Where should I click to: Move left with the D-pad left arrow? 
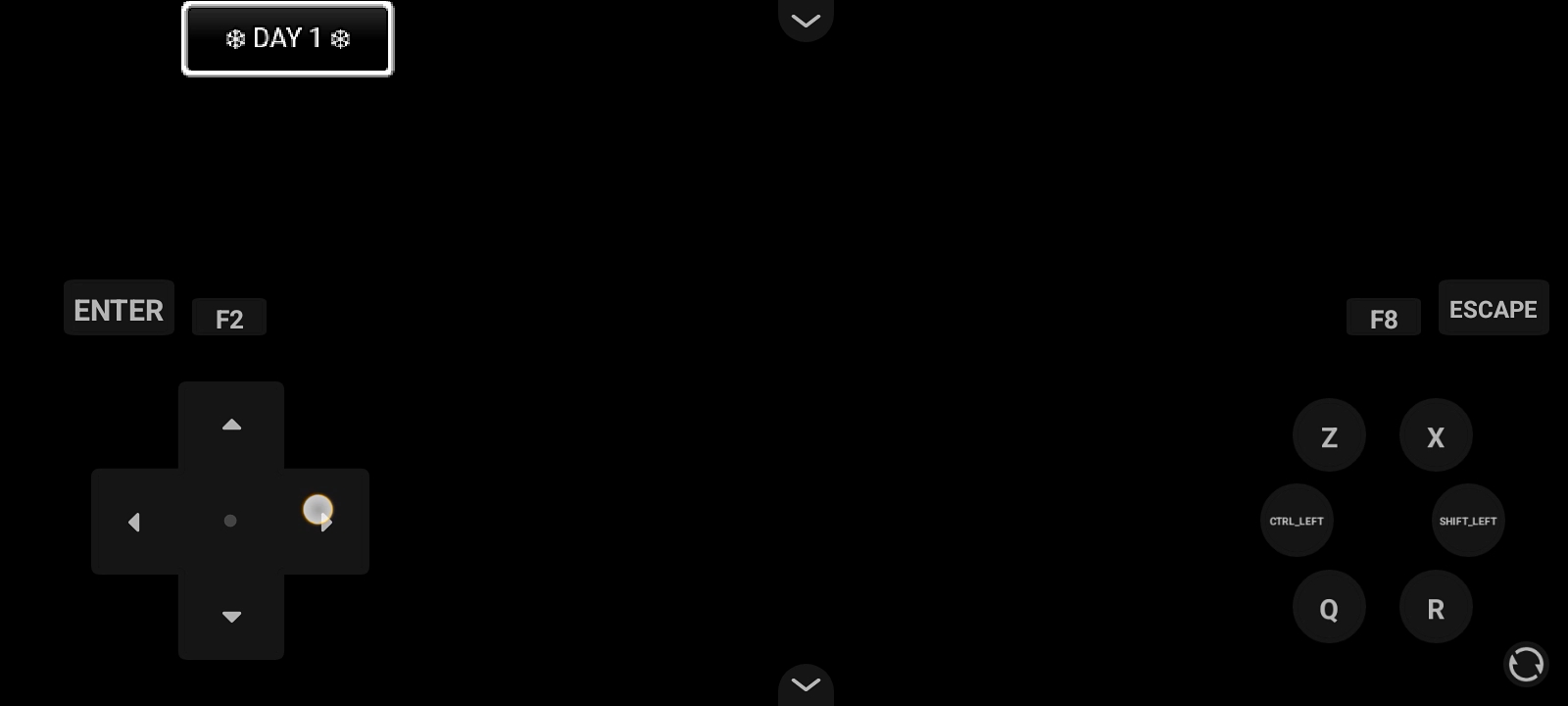[x=134, y=522]
